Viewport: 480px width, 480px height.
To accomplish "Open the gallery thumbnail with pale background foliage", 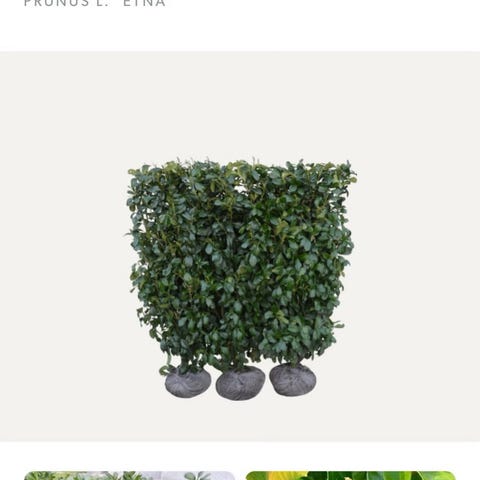I will (x=129, y=475).
